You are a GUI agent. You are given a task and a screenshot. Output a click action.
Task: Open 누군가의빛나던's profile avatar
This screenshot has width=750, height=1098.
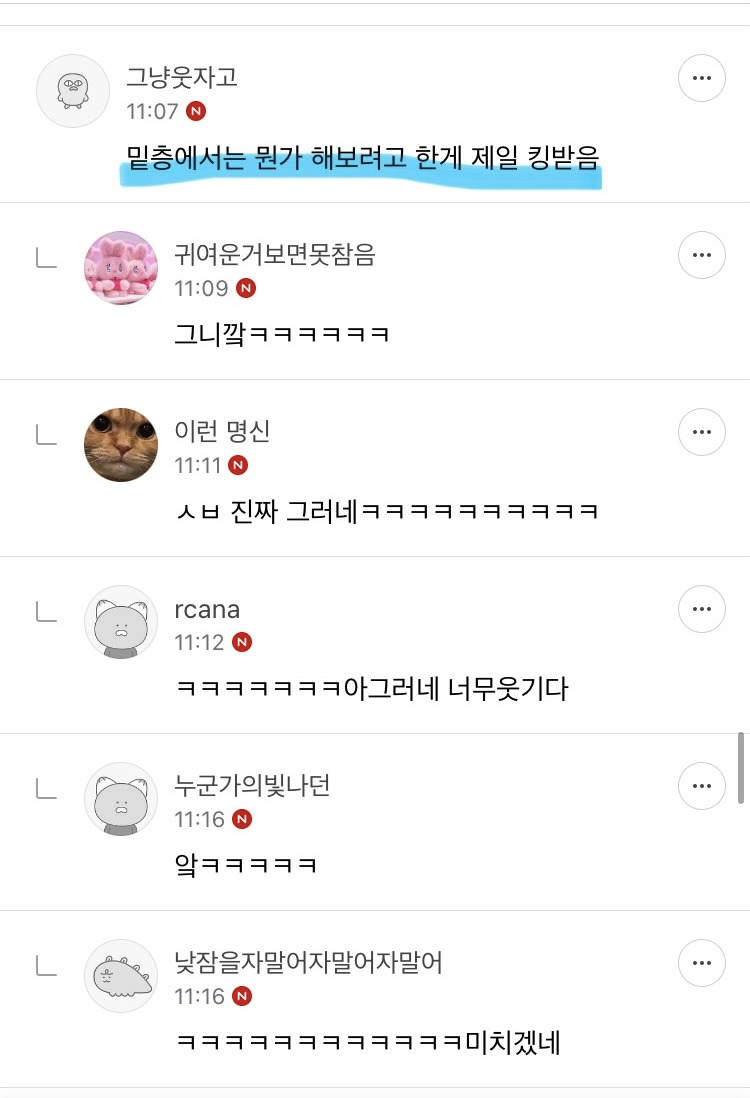click(121, 799)
